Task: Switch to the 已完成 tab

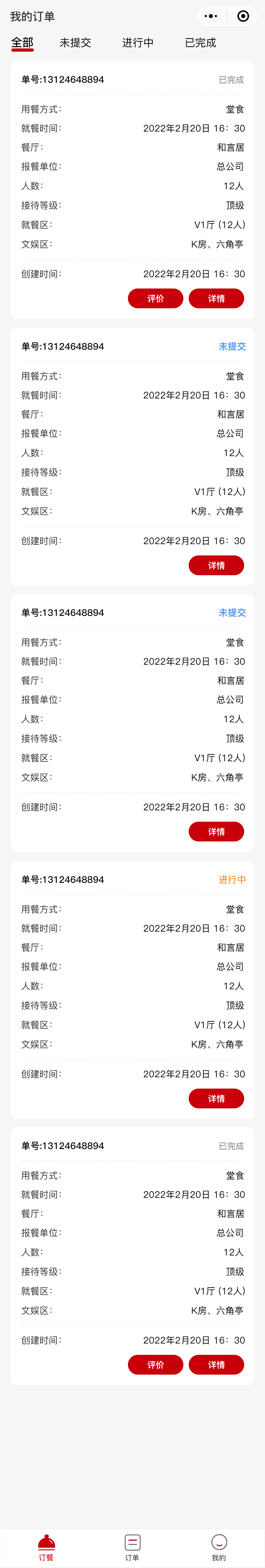Action: click(x=201, y=43)
